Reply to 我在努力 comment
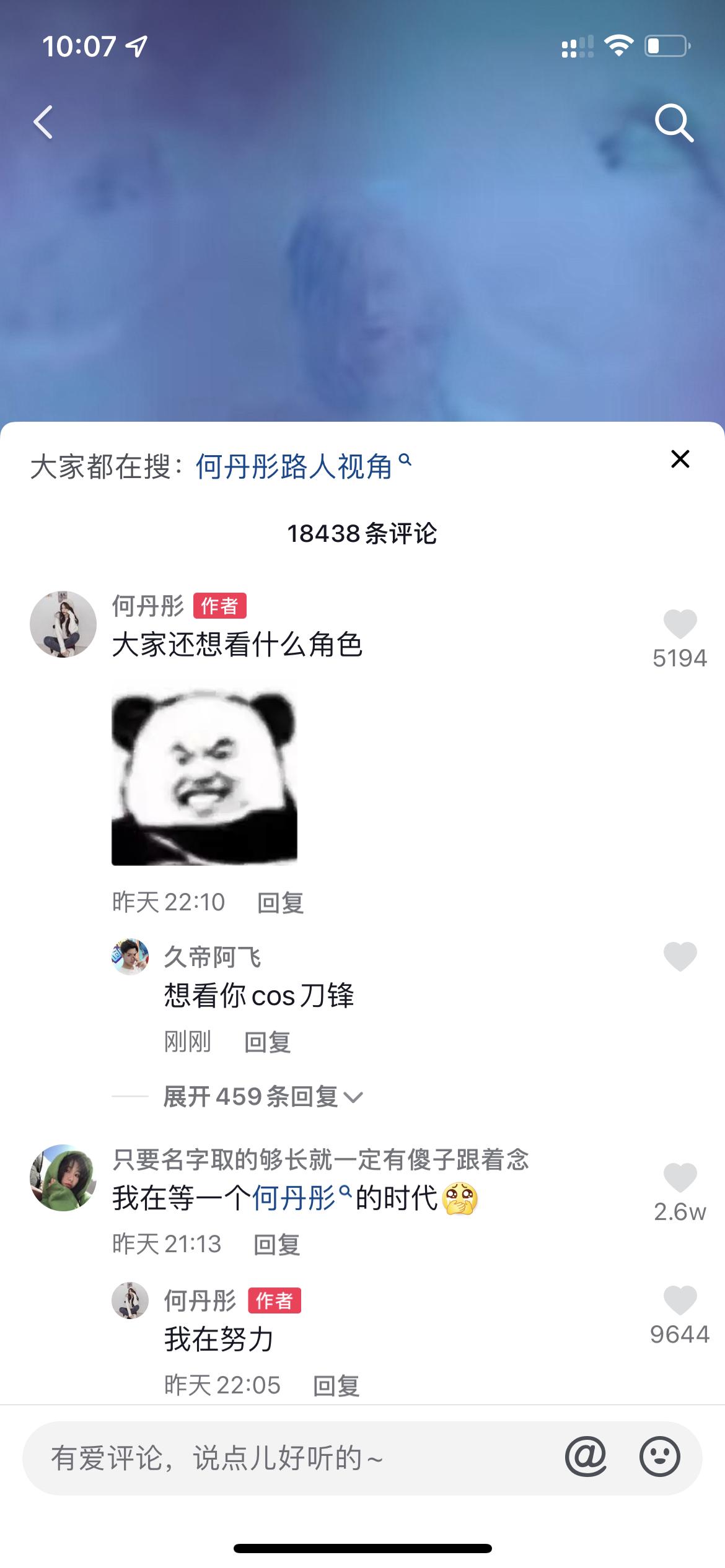This screenshot has height=1568, width=725. click(336, 1385)
